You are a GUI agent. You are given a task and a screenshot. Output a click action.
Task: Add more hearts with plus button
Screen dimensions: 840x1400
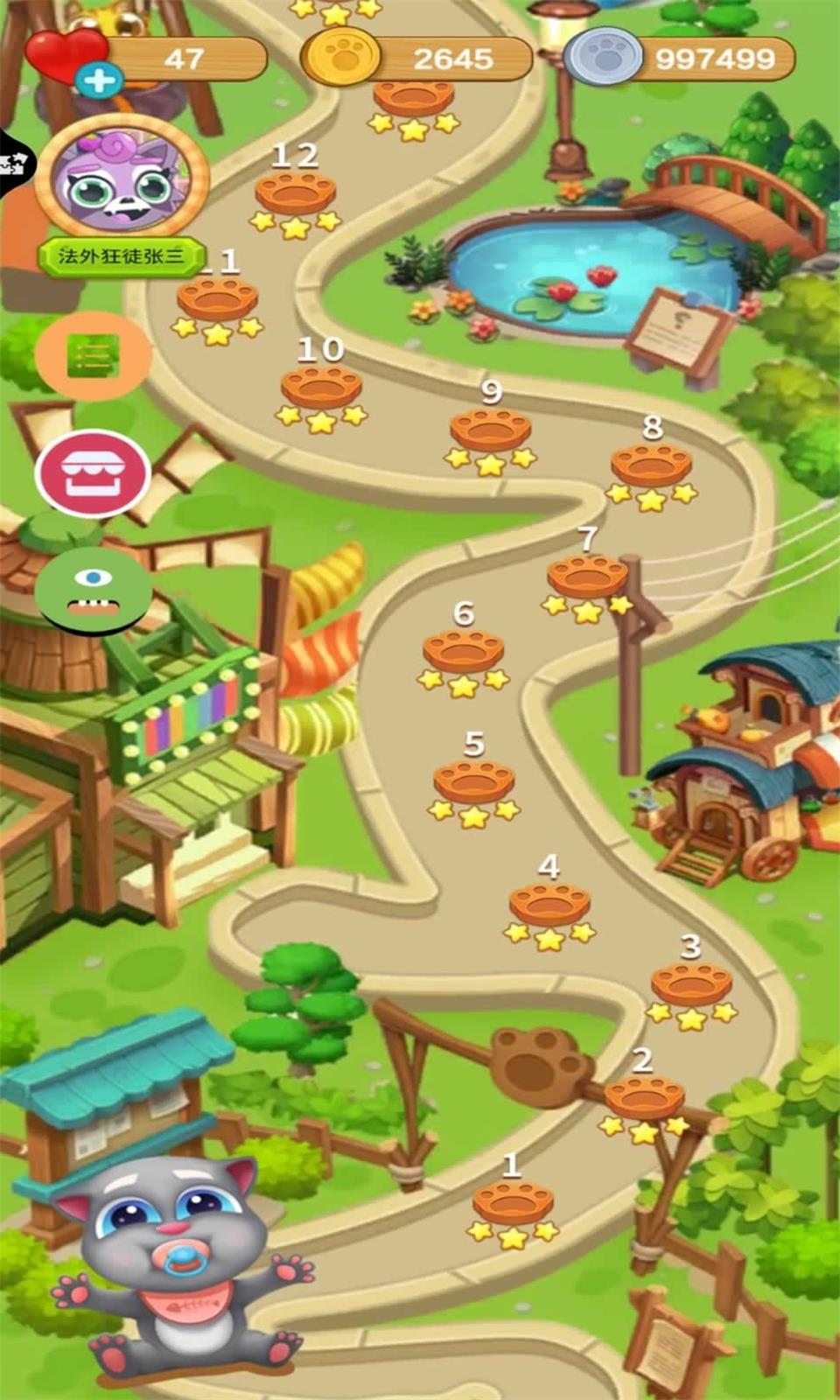pos(99,80)
